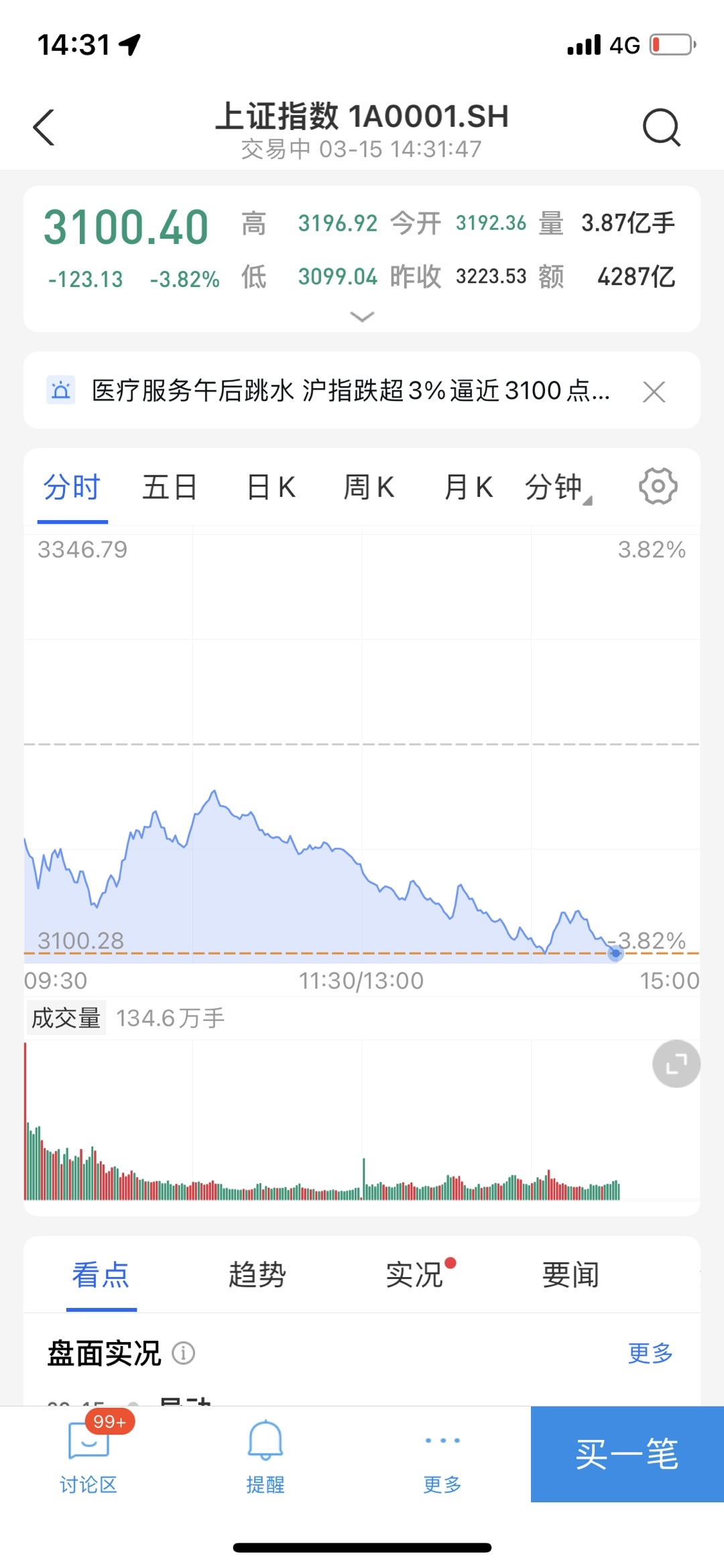This screenshot has height=1568, width=724.
Task: Select the 周K chart tab
Action: [x=369, y=487]
